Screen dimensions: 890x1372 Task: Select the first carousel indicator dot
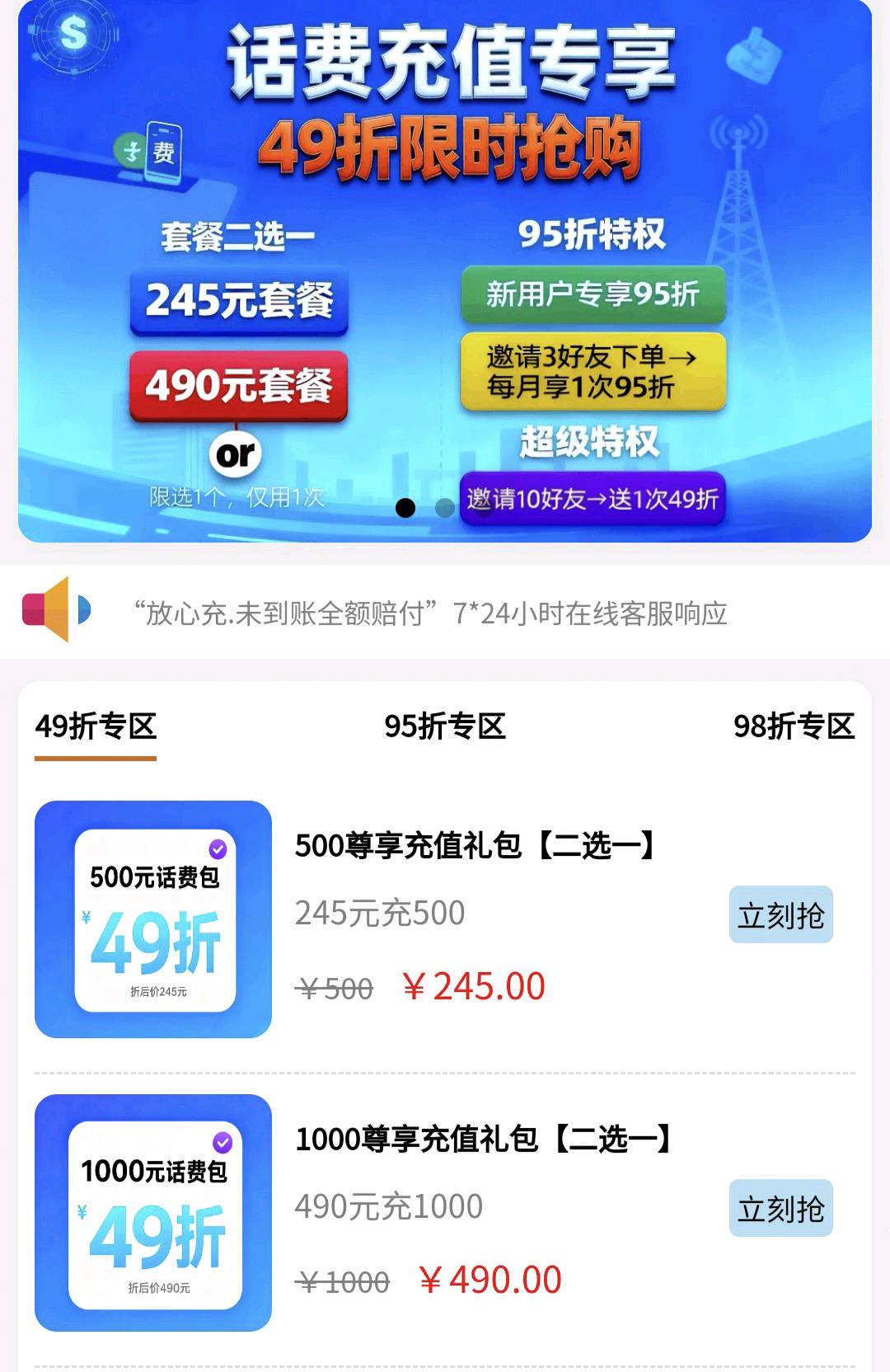tap(405, 510)
